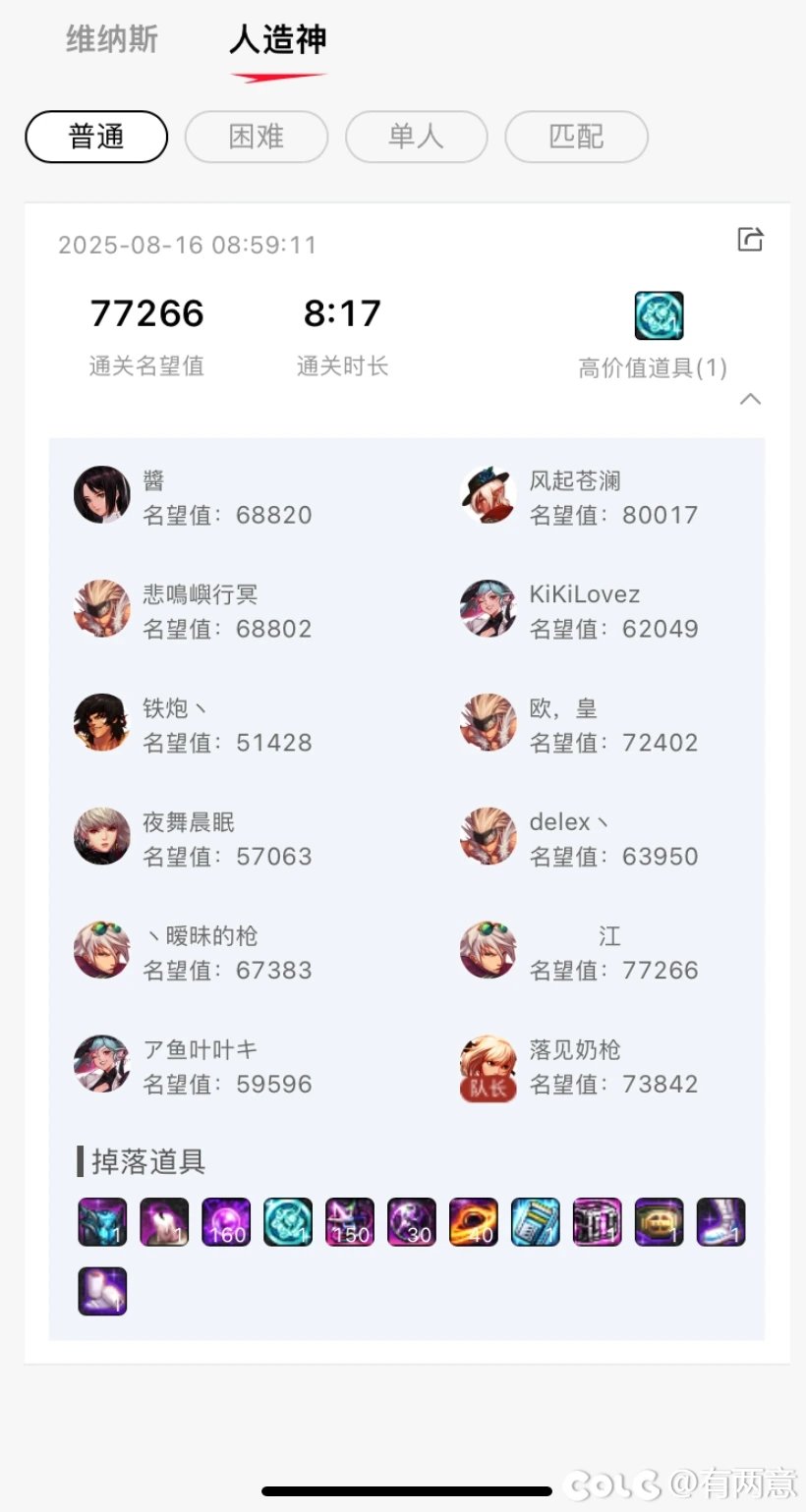Switch to the 维纳斯 tab
This screenshot has width=806, height=1512.
pyautogui.click(x=112, y=40)
